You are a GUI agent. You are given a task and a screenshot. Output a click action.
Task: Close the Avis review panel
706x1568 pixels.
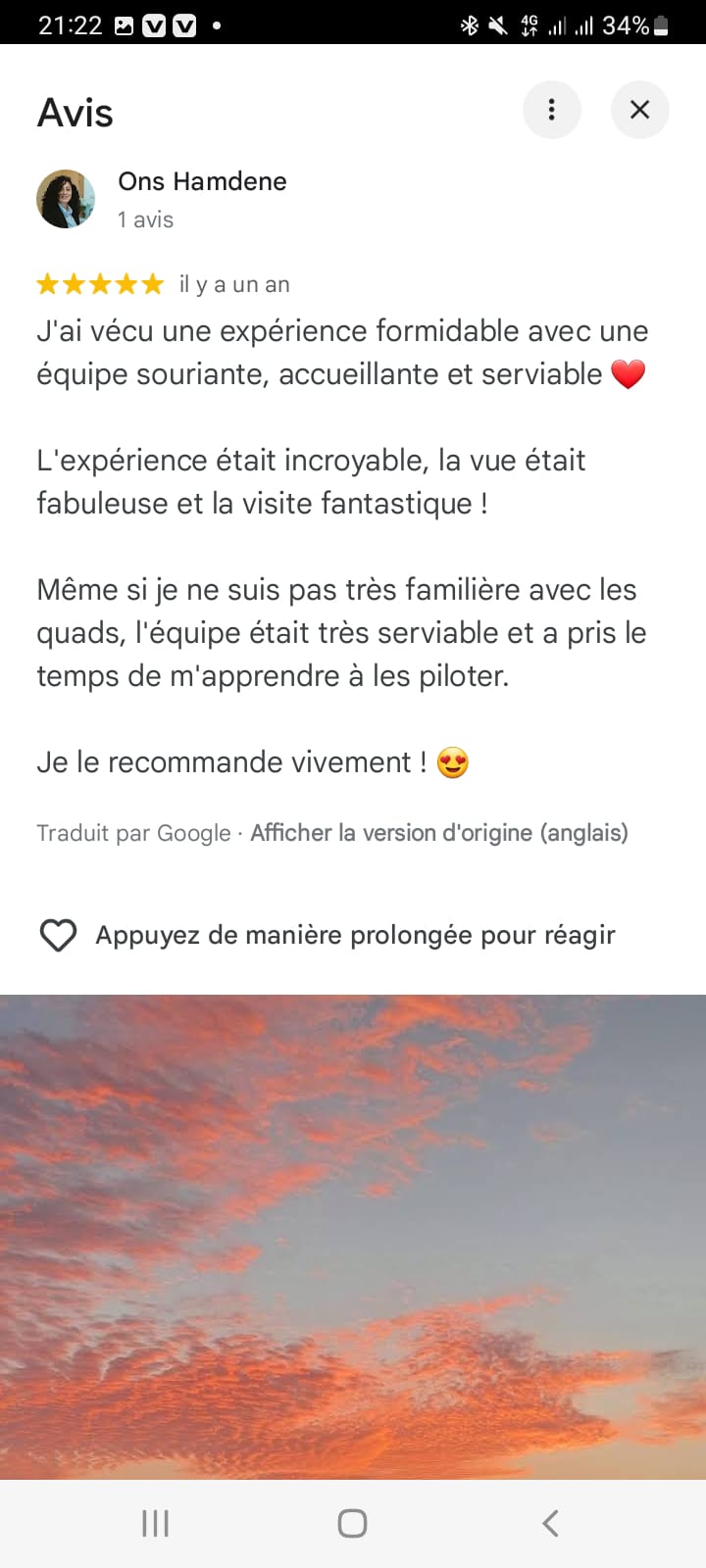coord(639,110)
